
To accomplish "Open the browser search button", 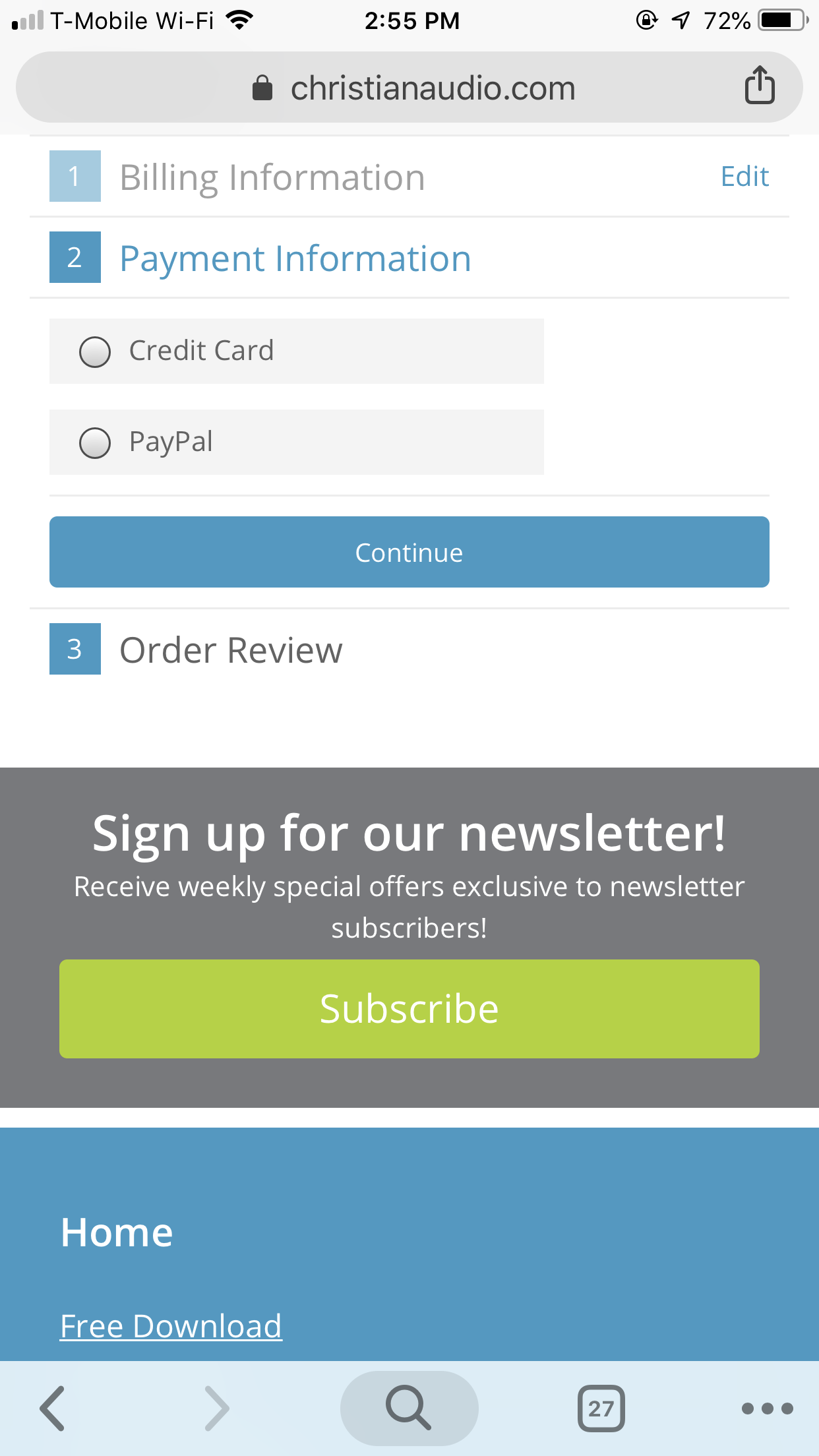I will click(409, 1408).
